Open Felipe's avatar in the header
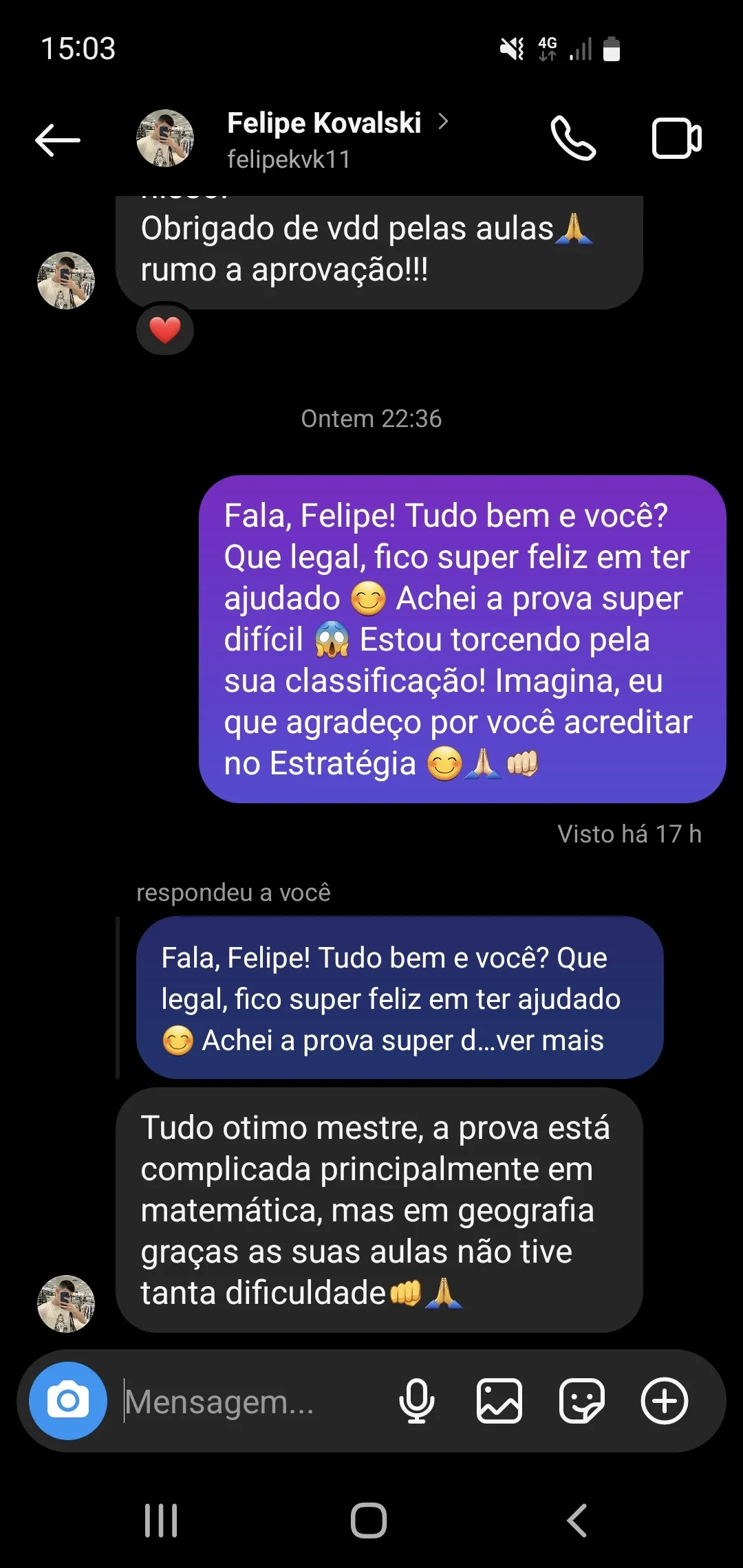Image resolution: width=743 pixels, height=1568 pixels. tap(165, 139)
